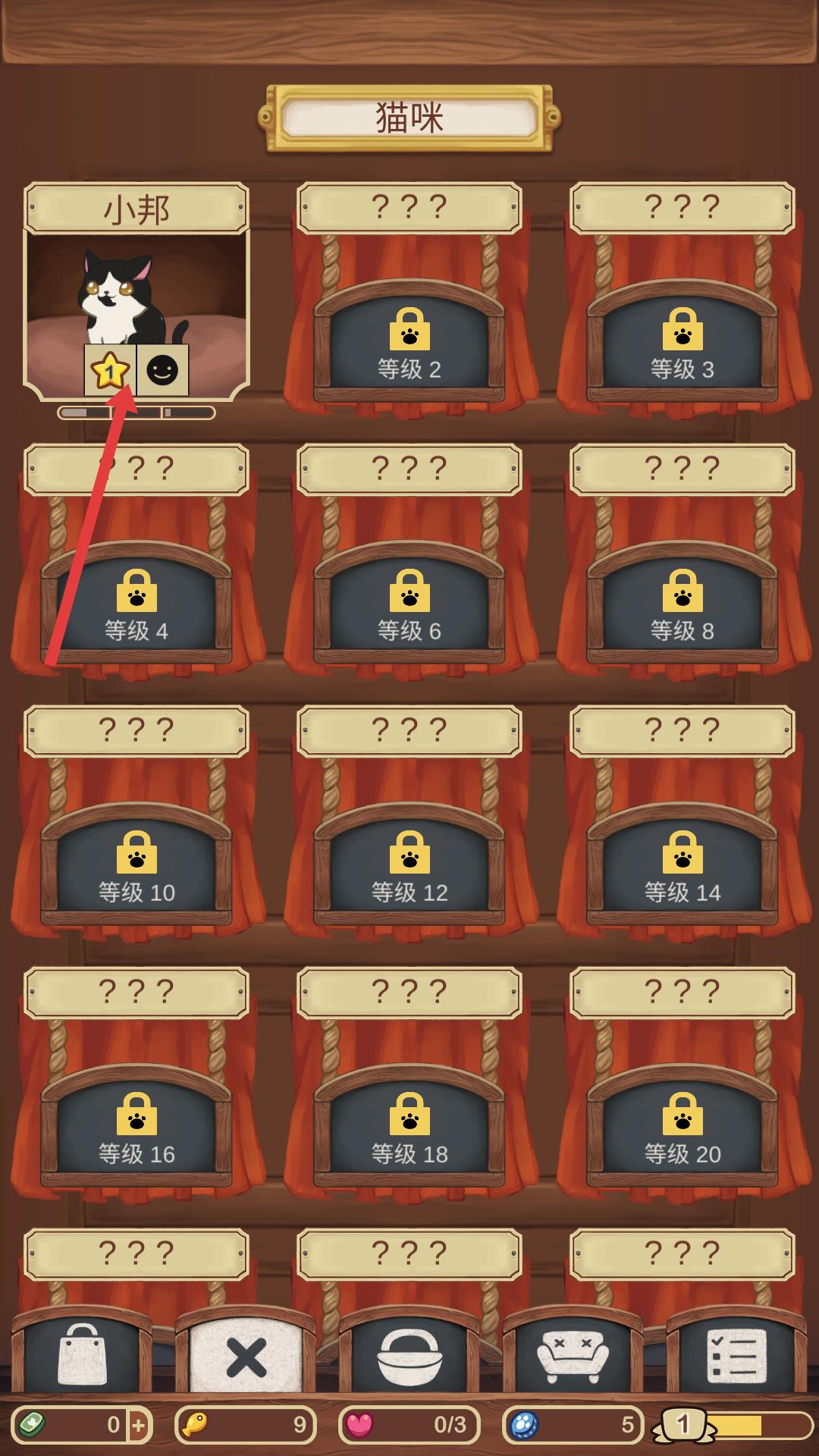Screen dimensions: 819x1456
Task: Tap the locked 等级 2 cat slot
Action: [x=409, y=343]
